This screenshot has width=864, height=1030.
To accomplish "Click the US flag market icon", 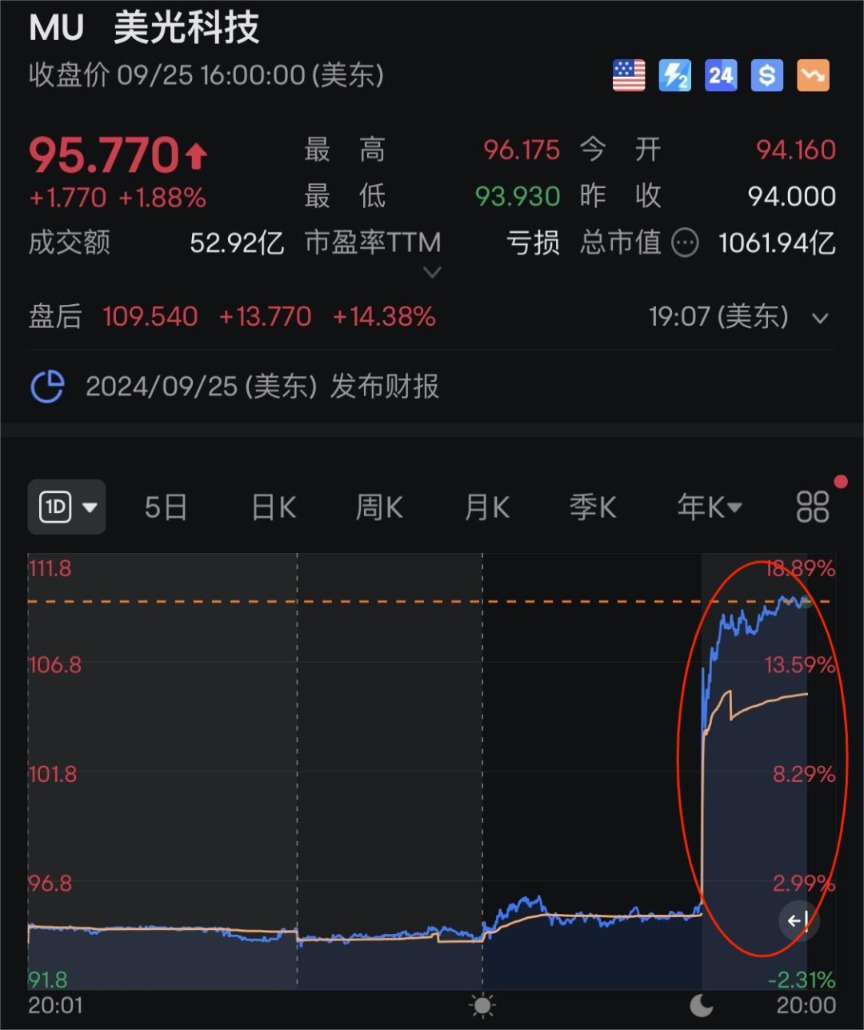I will [628, 75].
